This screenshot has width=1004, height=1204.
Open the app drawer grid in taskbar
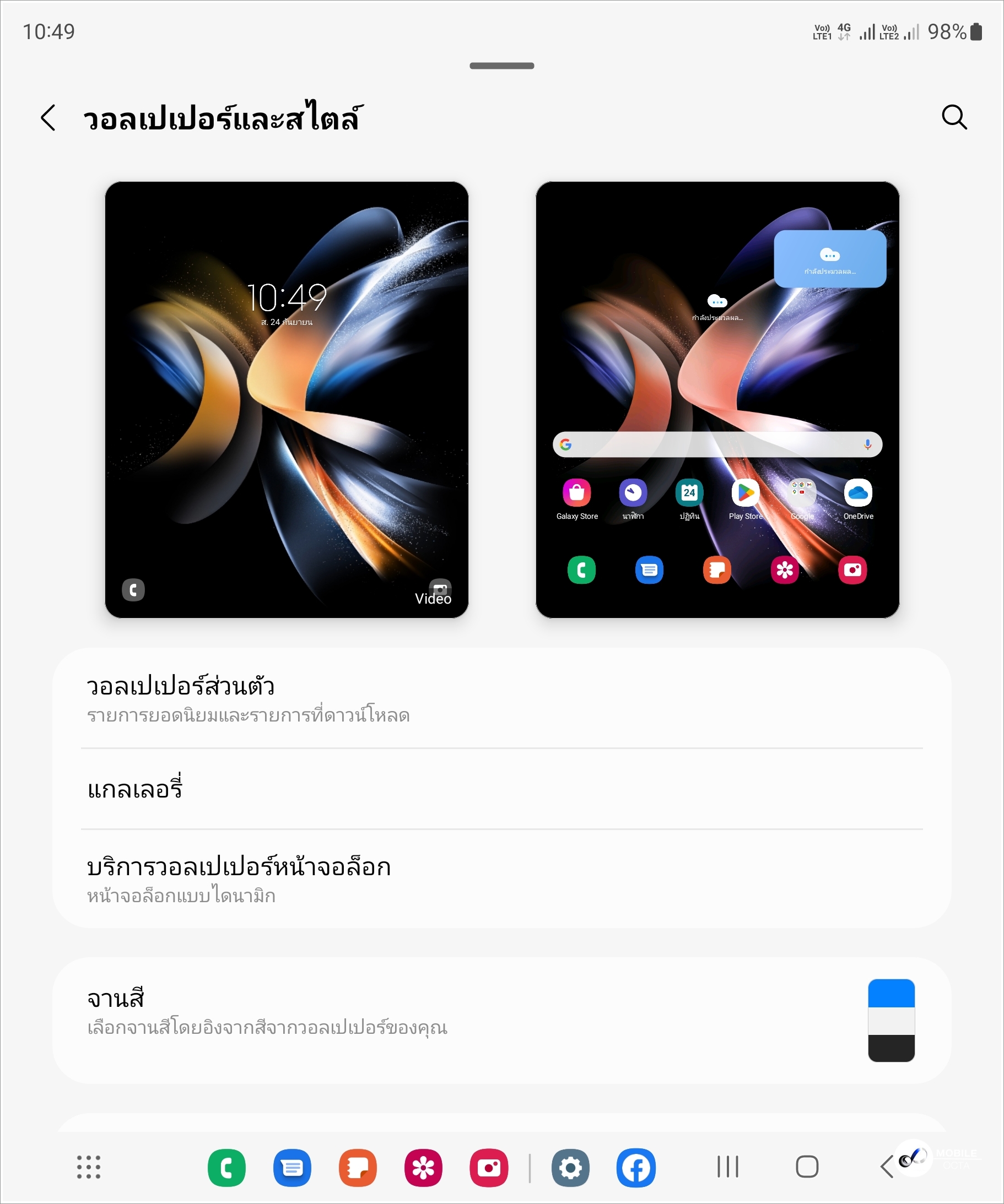point(89,1167)
